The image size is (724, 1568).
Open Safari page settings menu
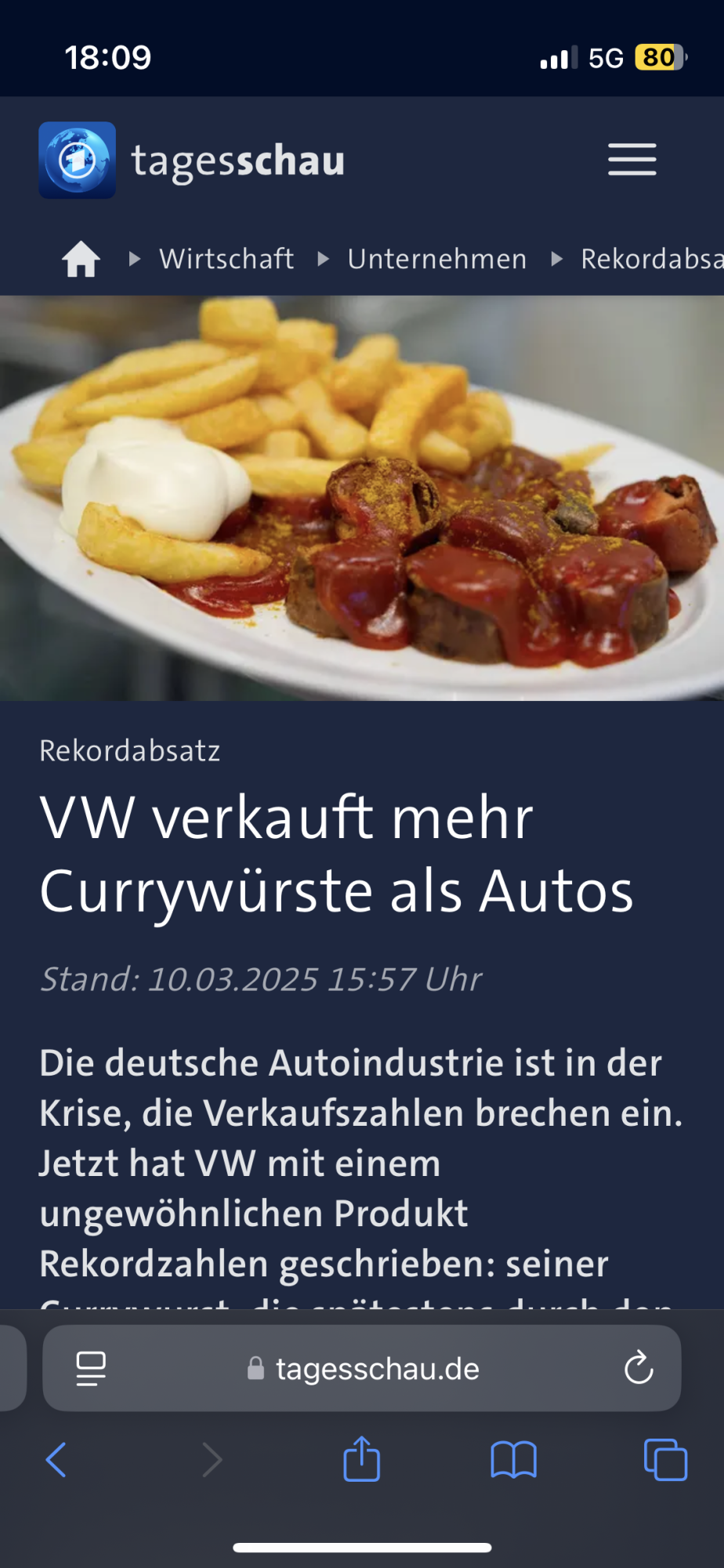pyautogui.click(x=91, y=1369)
